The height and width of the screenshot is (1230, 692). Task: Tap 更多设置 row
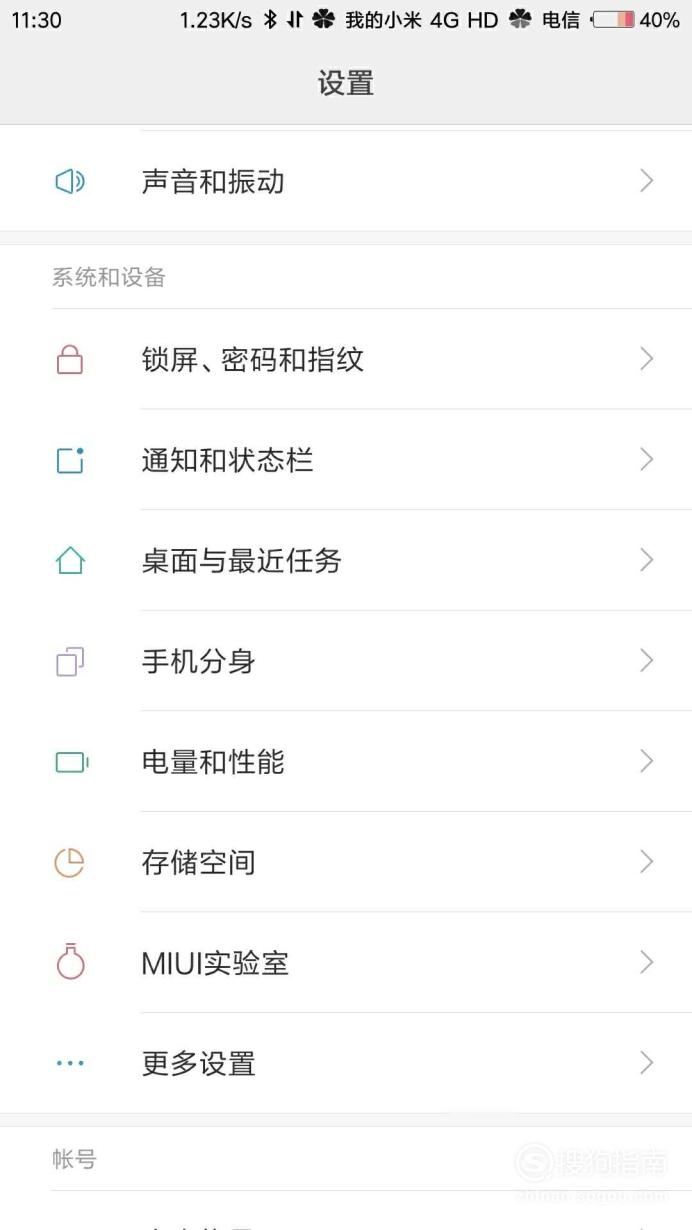click(346, 1063)
